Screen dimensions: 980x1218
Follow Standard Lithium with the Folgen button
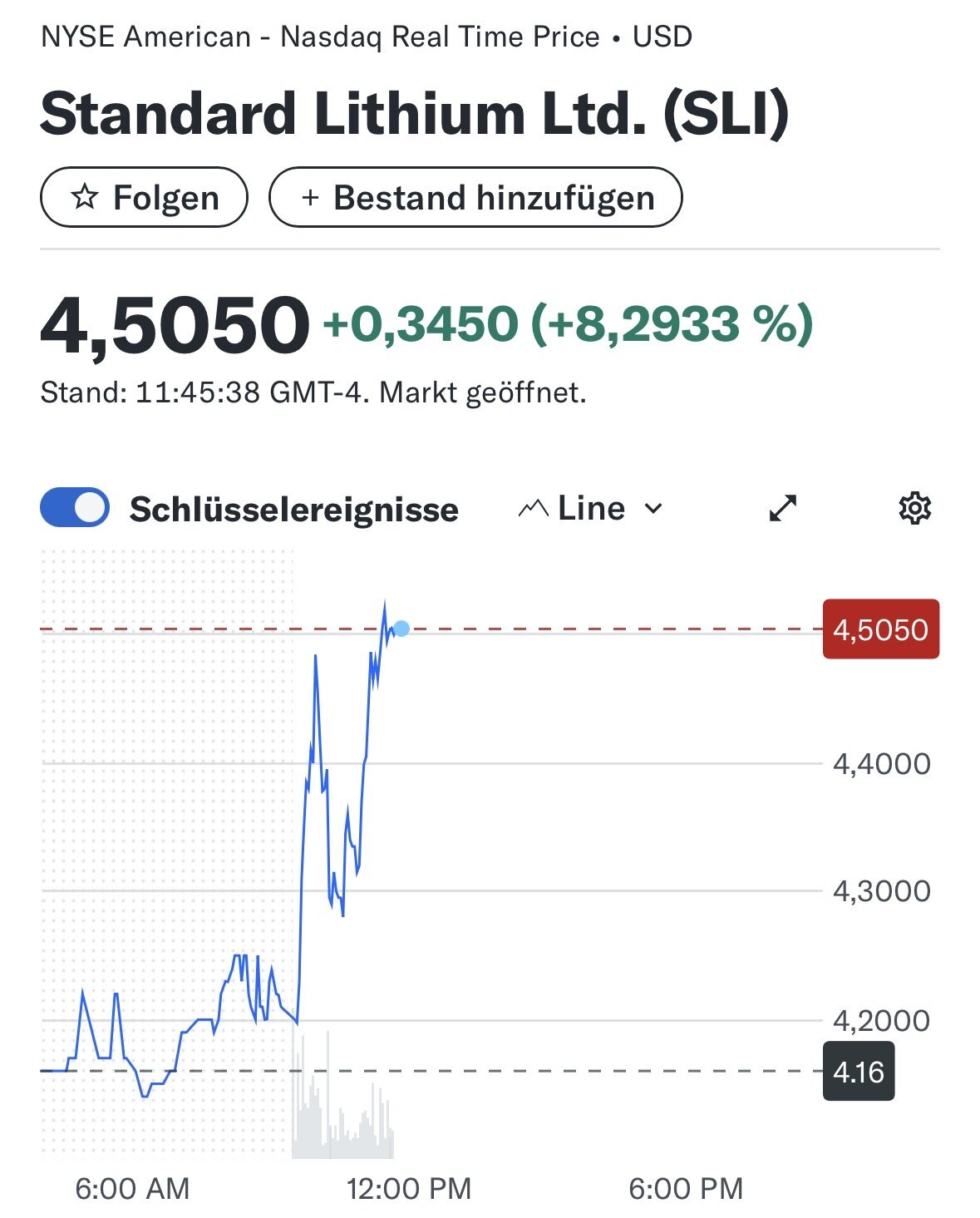144,198
